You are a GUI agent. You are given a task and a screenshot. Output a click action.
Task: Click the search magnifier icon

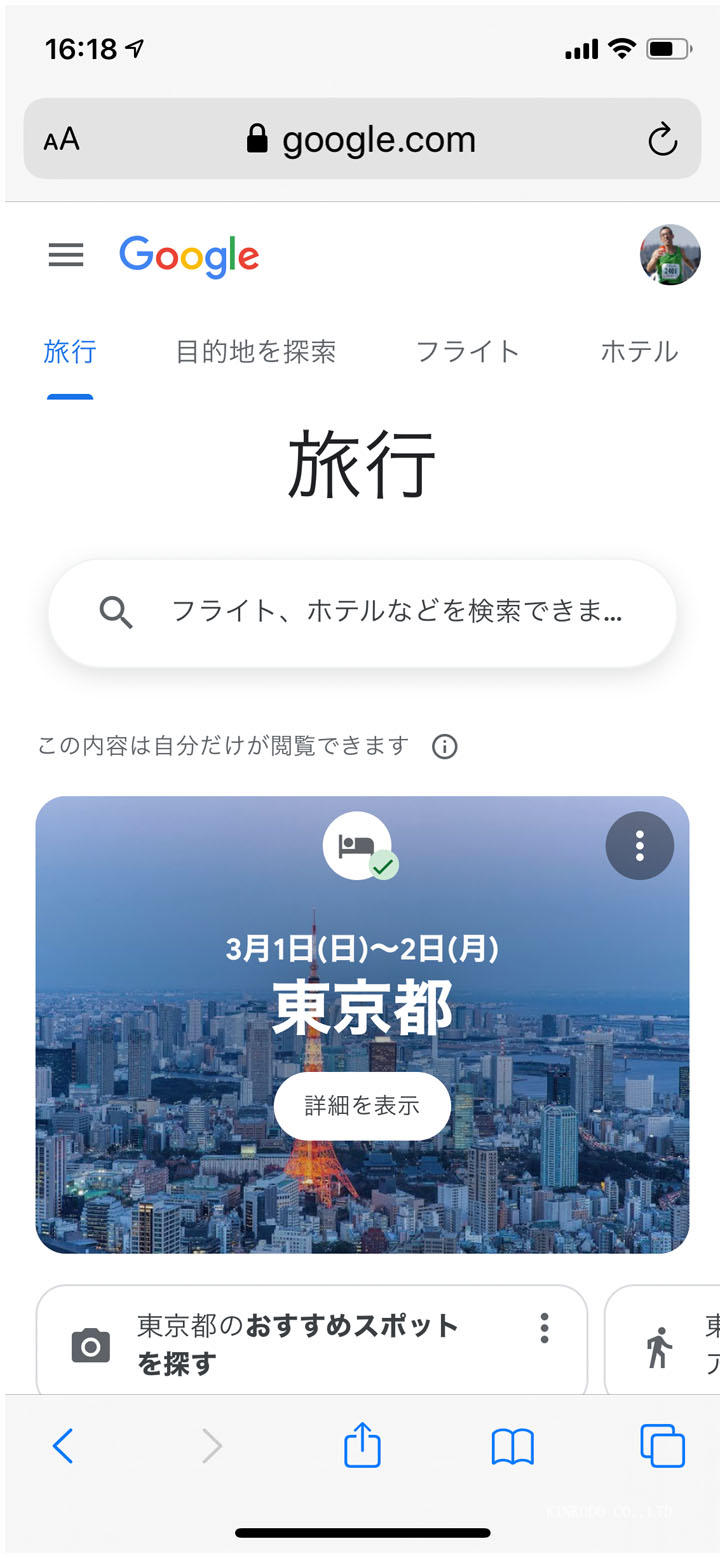(116, 613)
